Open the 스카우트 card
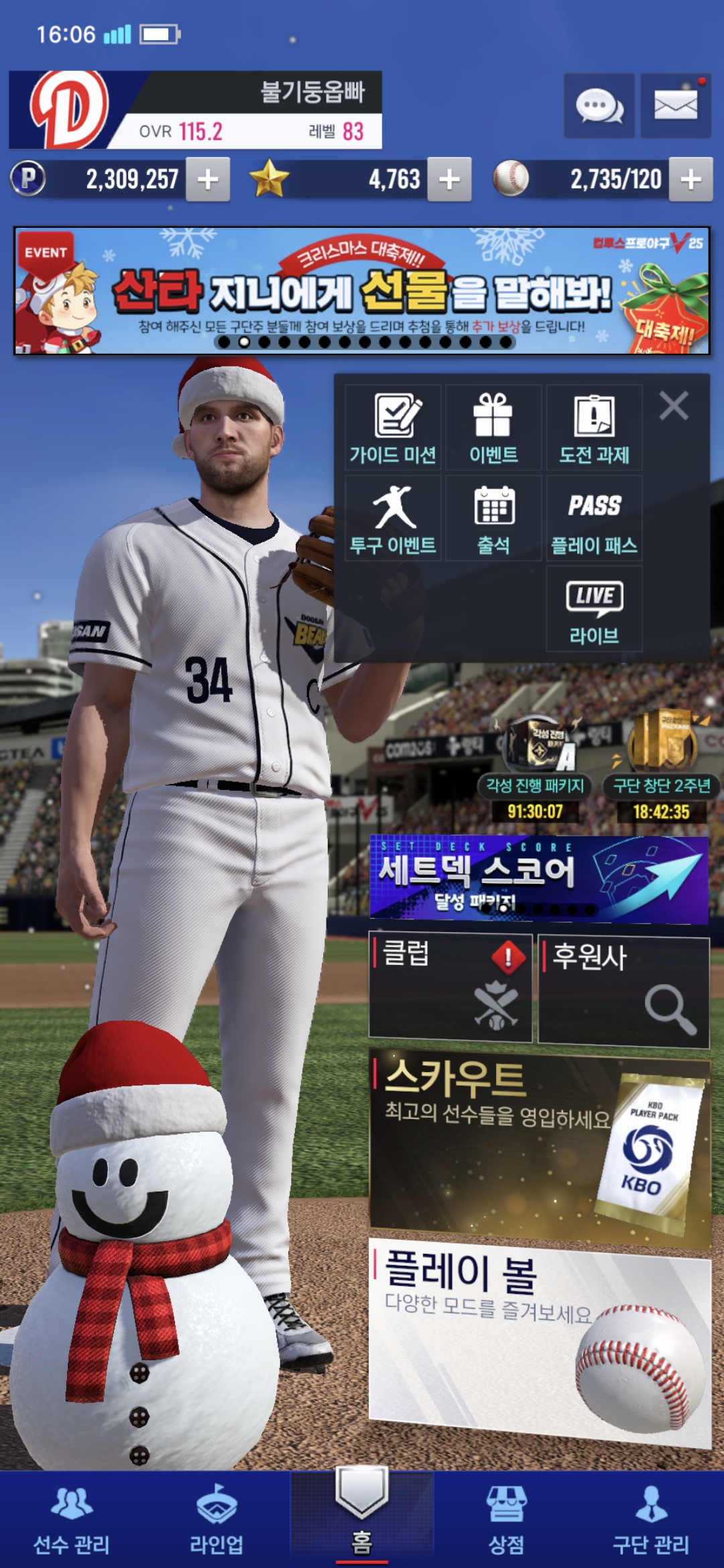 coord(539,1147)
